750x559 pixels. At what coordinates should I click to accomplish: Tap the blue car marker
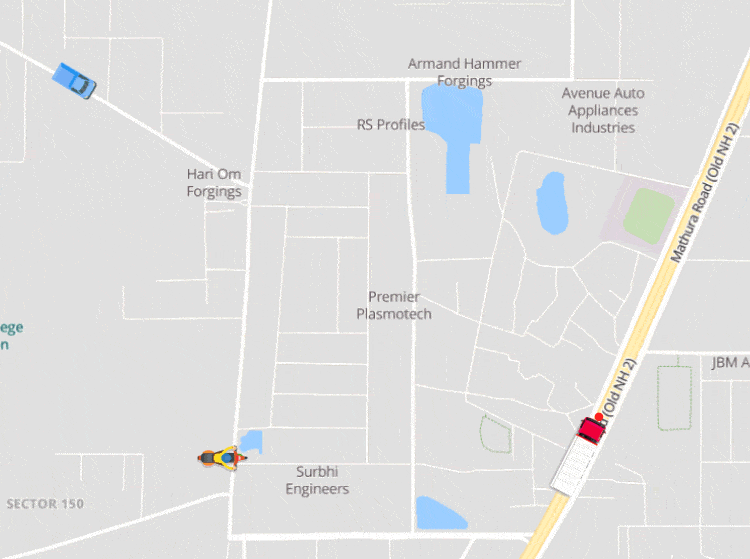point(74,80)
